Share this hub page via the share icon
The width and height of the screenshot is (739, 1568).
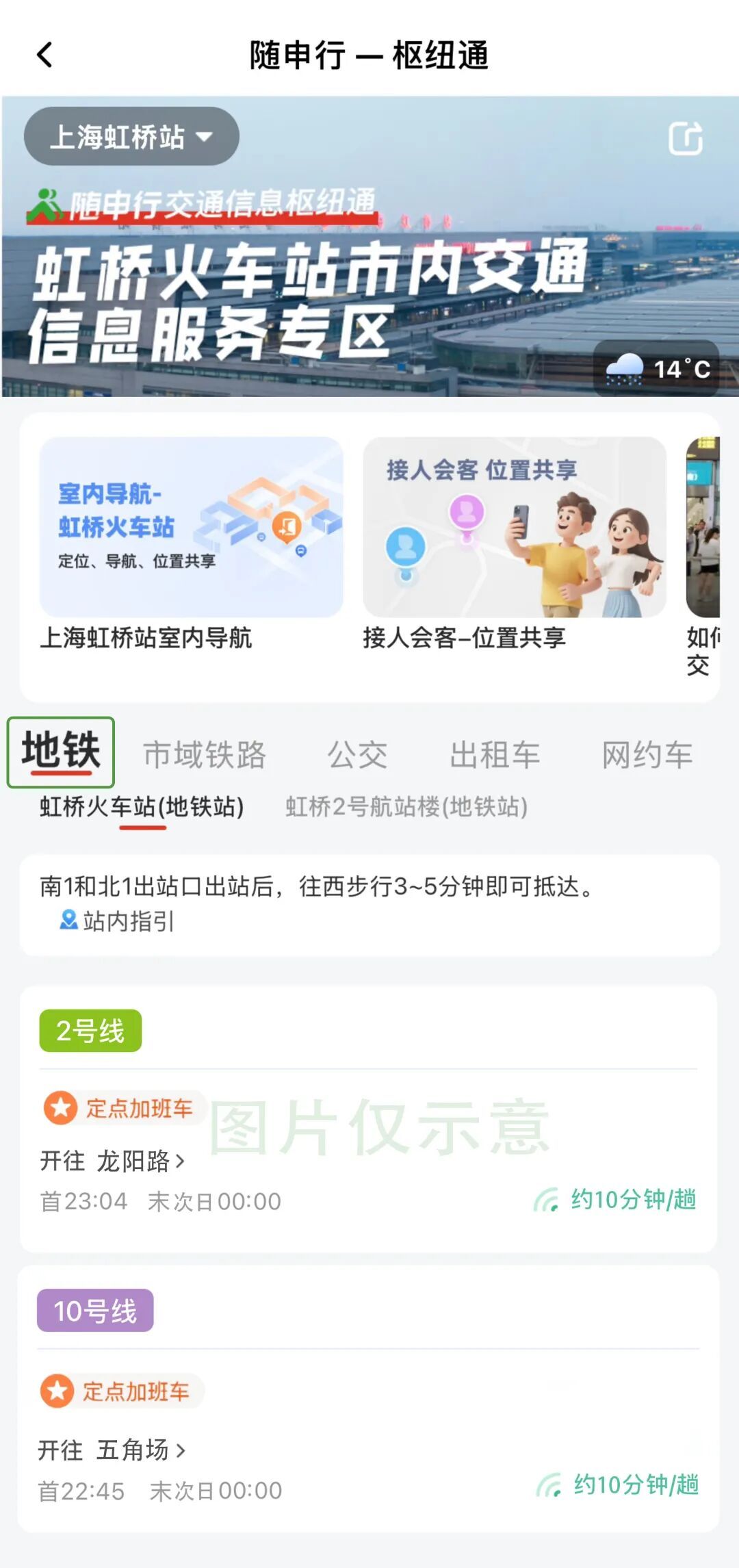(x=685, y=139)
